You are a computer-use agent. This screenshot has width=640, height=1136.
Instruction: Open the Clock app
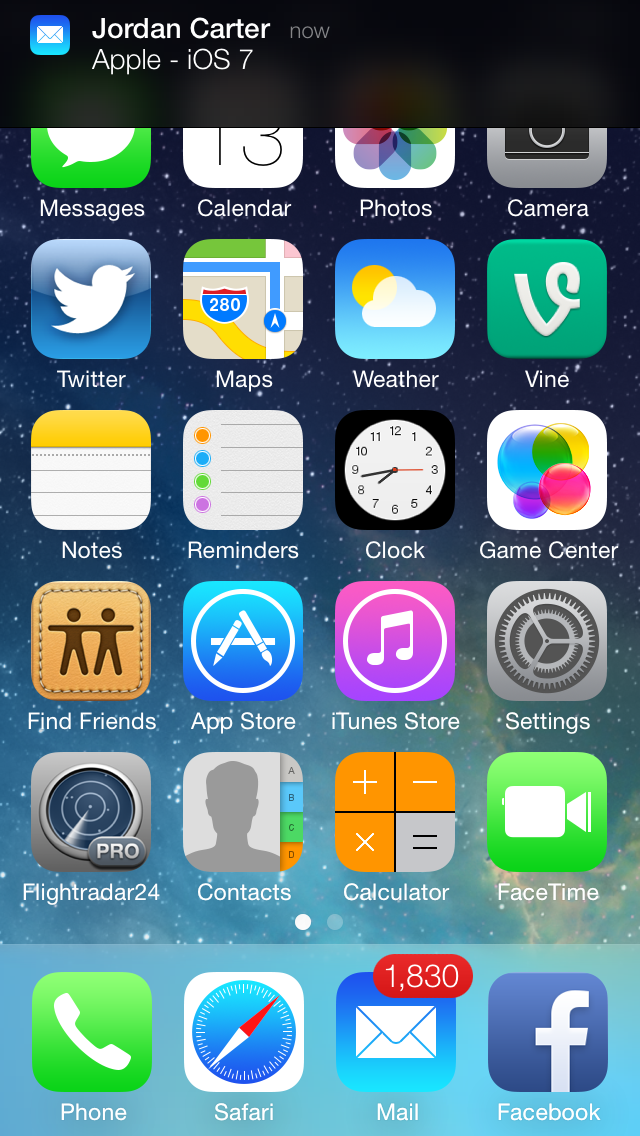click(x=395, y=470)
